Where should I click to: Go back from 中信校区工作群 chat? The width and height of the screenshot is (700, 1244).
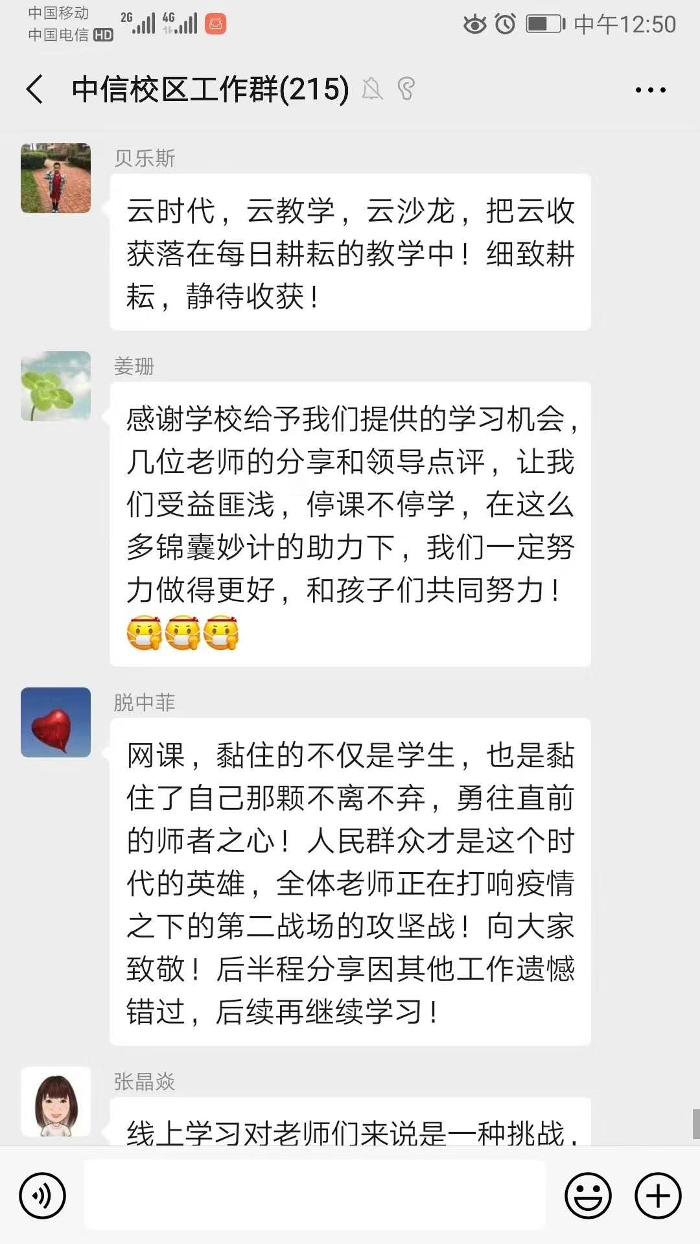[35, 90]
